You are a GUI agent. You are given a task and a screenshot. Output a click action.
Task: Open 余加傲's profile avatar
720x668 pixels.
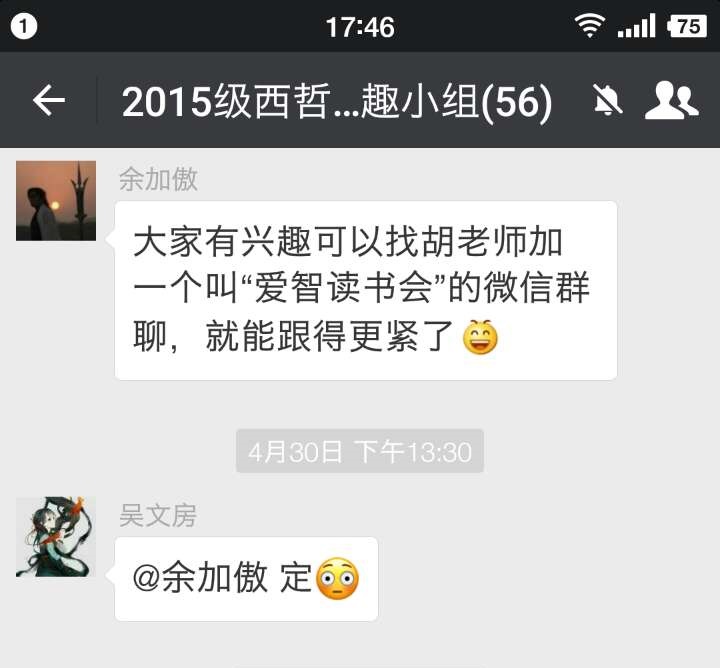56,201
